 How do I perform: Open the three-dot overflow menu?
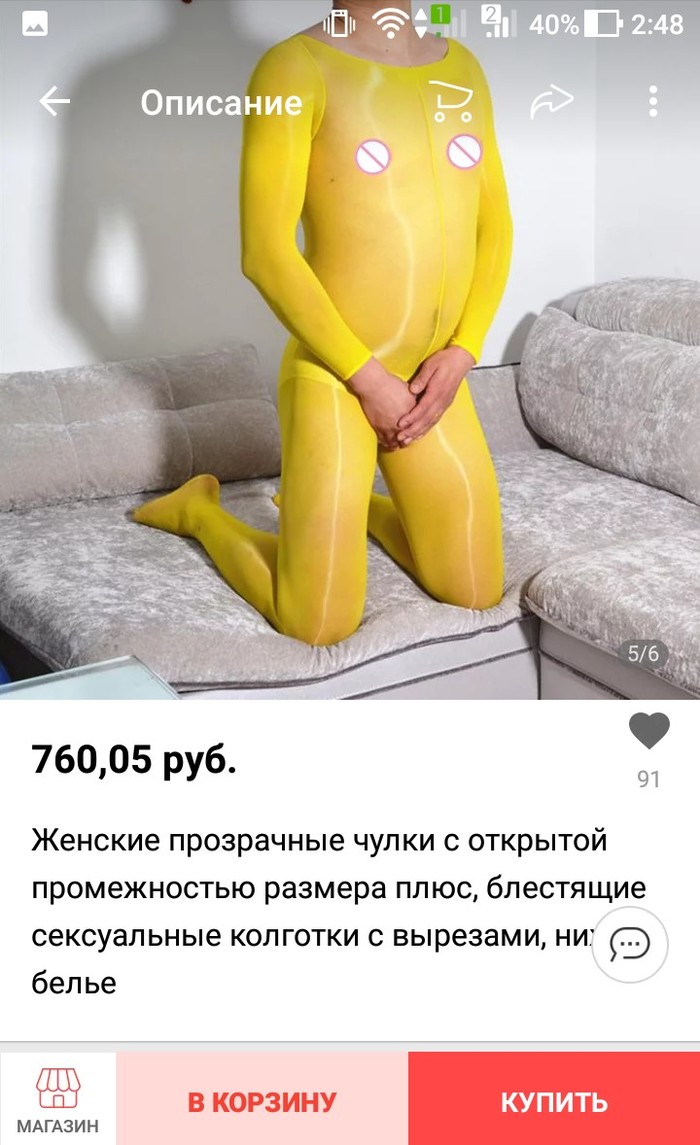pos(653,101)
